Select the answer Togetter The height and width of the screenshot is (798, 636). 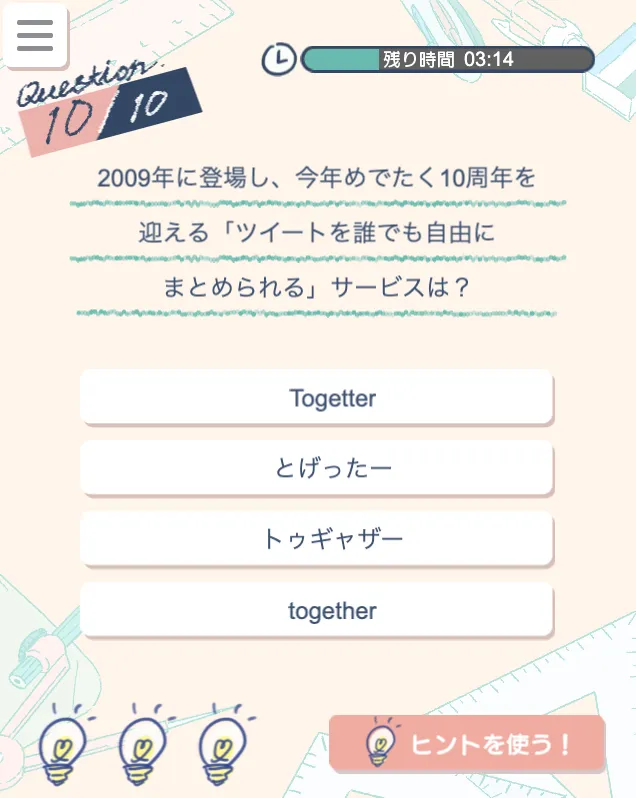316,397
